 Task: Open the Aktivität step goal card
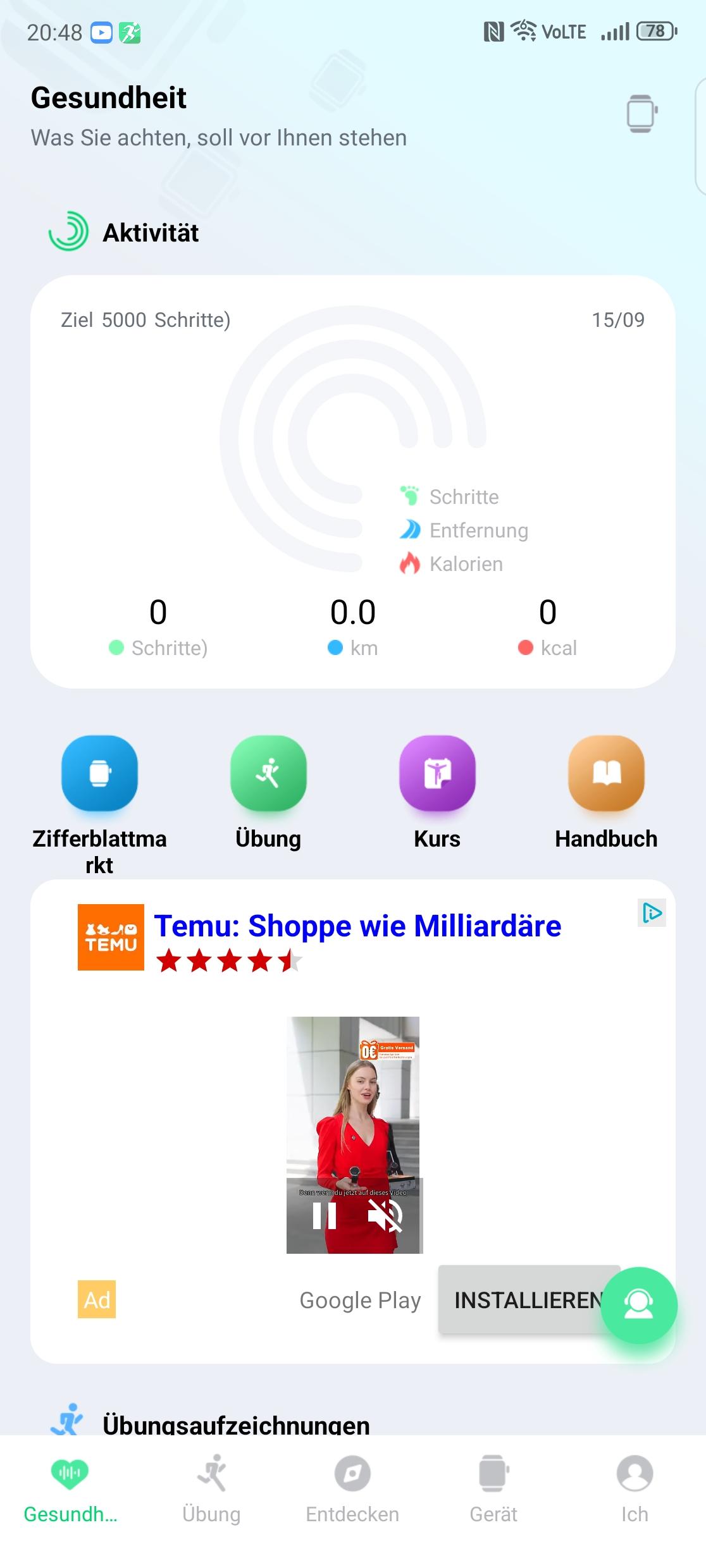point(353,481)
